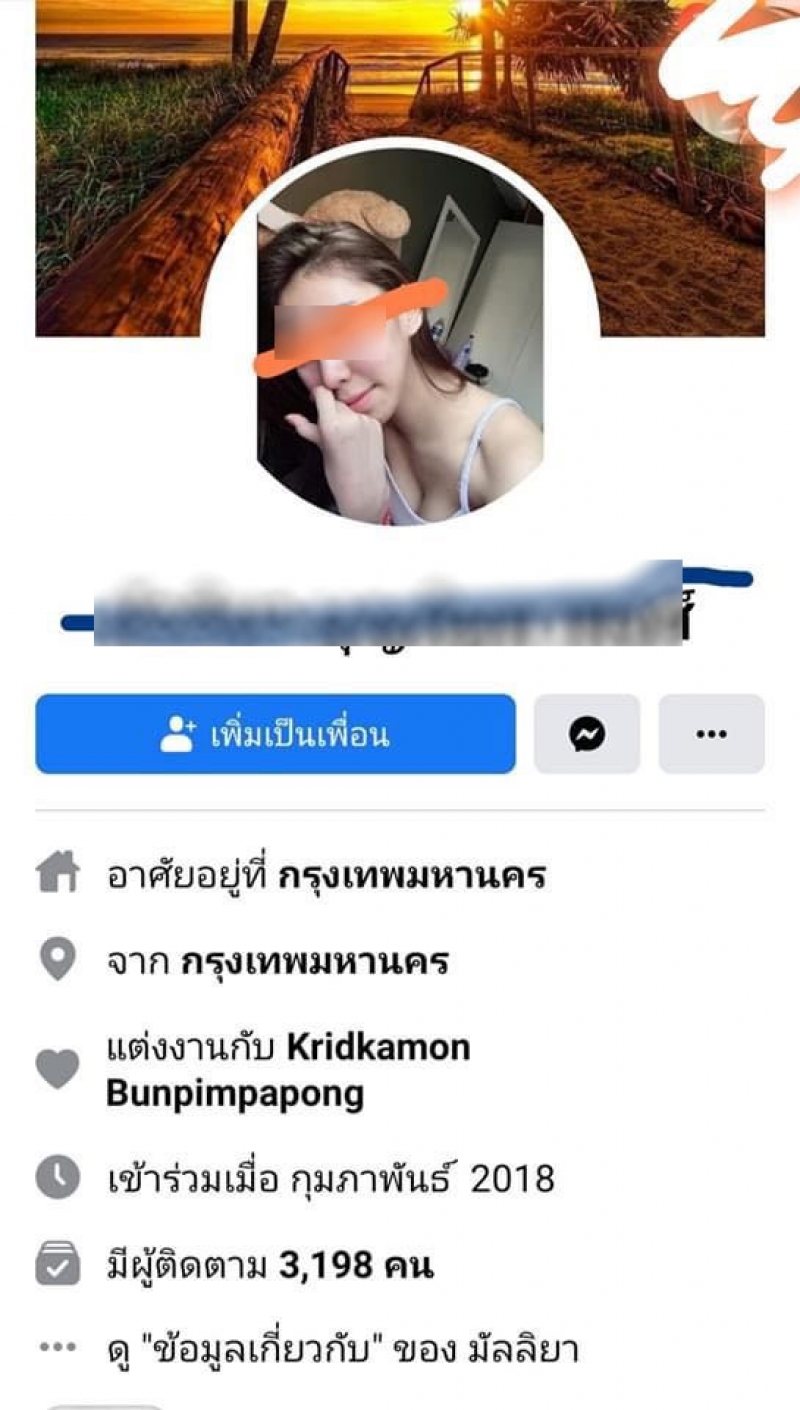View the circular profile picture

400,340
